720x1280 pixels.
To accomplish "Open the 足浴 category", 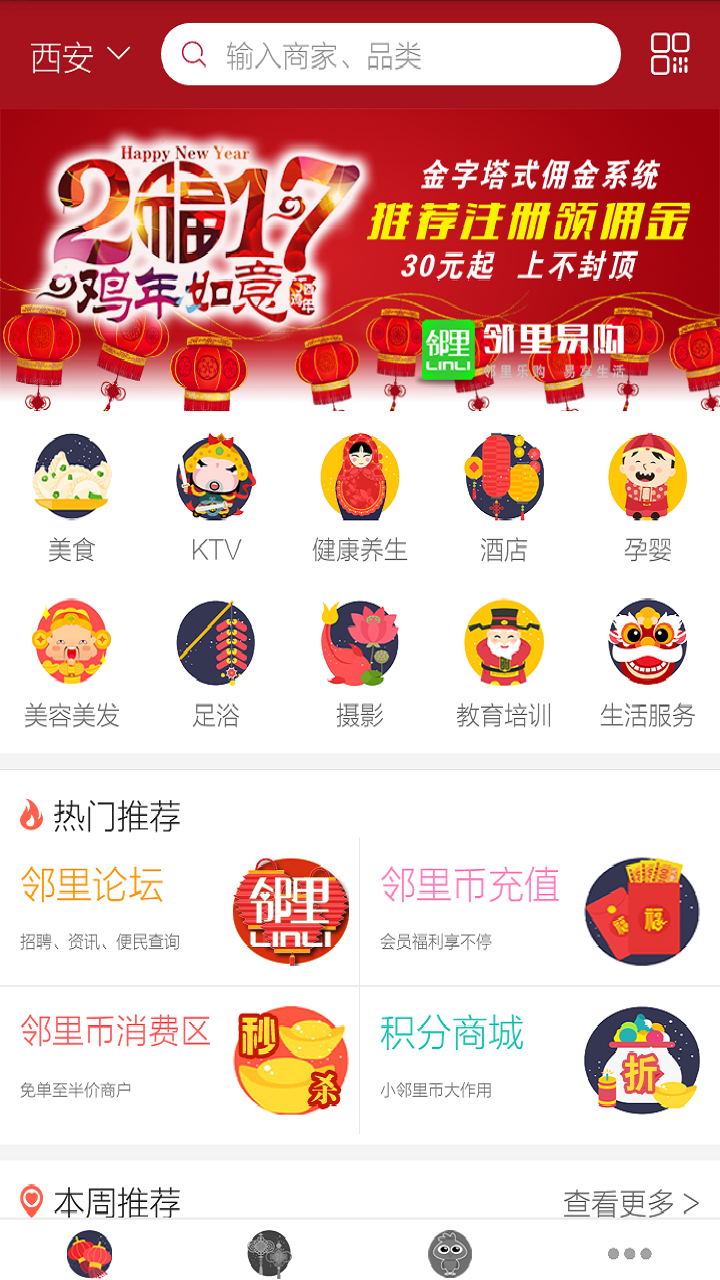I will click(x=216, y=662).
